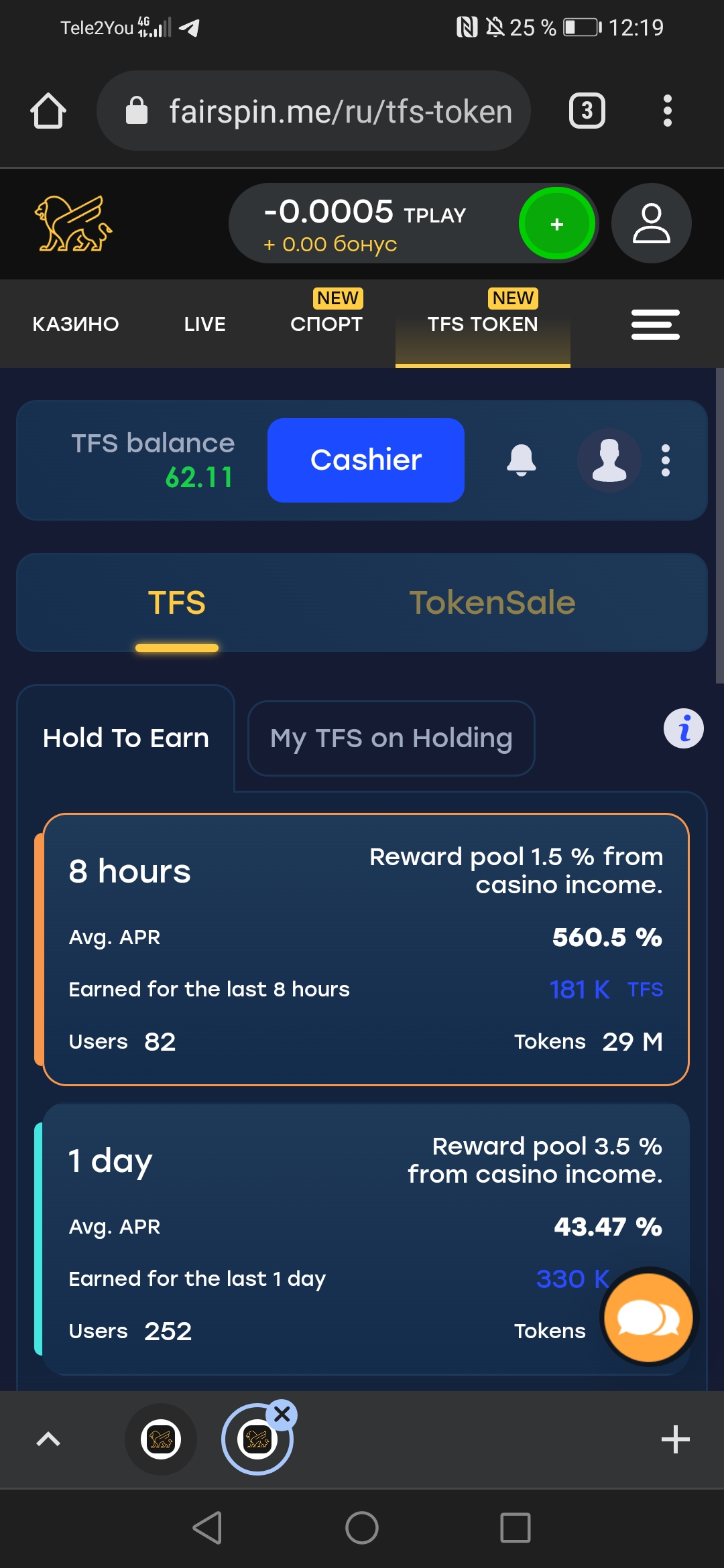
Task: Tap the browser home icon
Action: (48, 111)
